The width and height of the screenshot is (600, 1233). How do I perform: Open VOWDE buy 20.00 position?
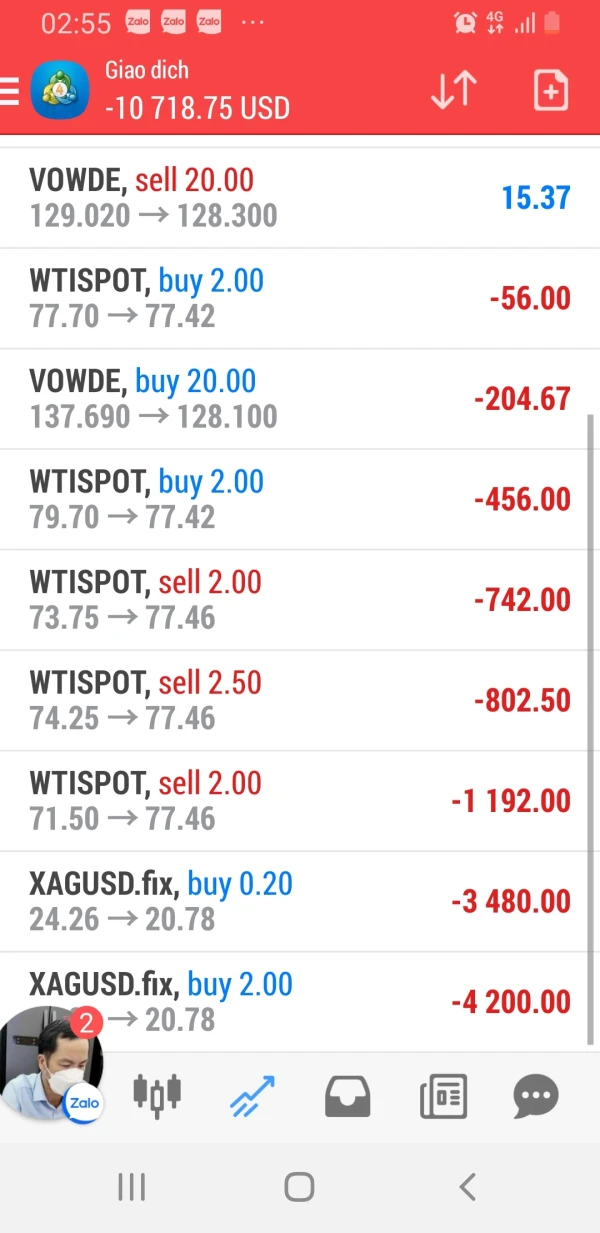pyautogui.click(x=300, y=399)
